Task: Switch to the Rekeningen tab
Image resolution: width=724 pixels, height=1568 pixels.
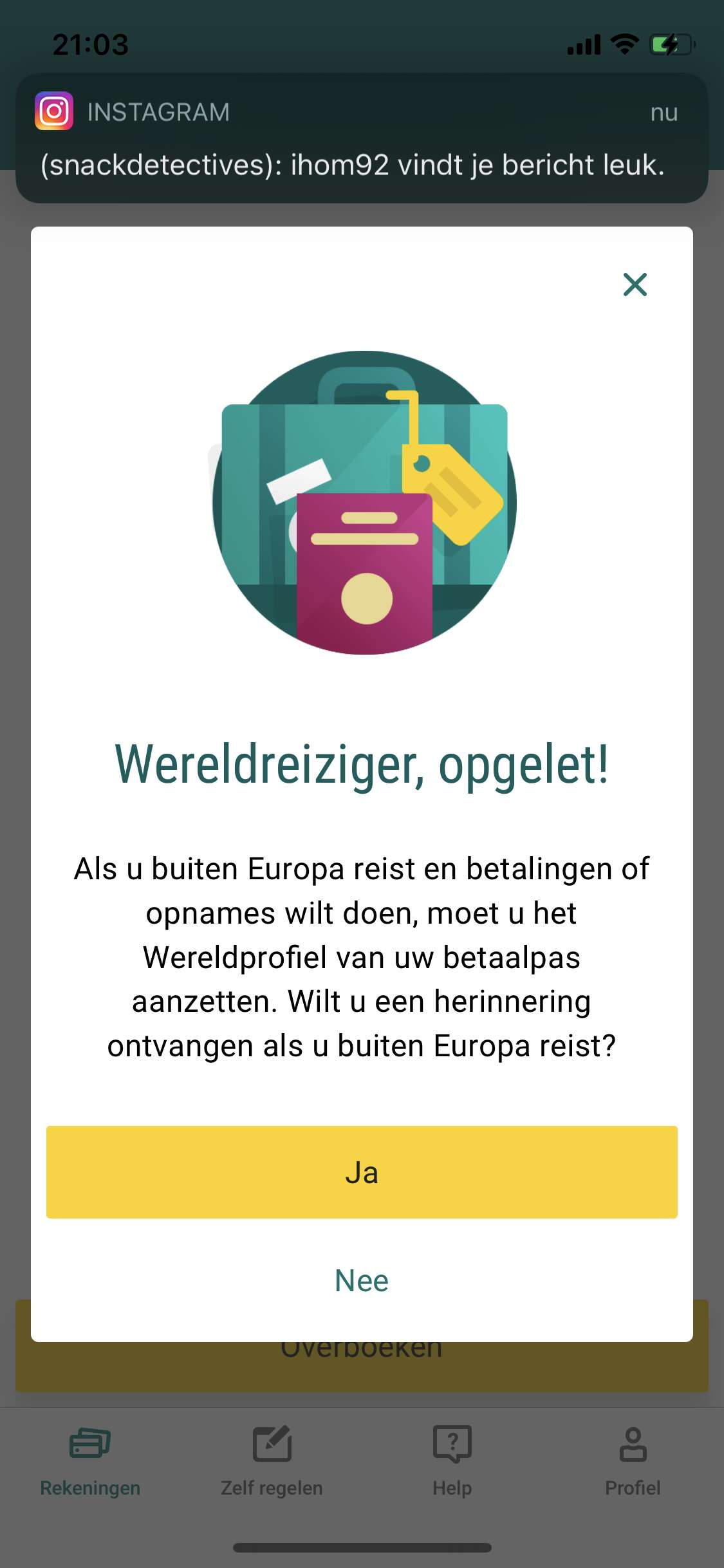Action: click(x=90, y=1460)
